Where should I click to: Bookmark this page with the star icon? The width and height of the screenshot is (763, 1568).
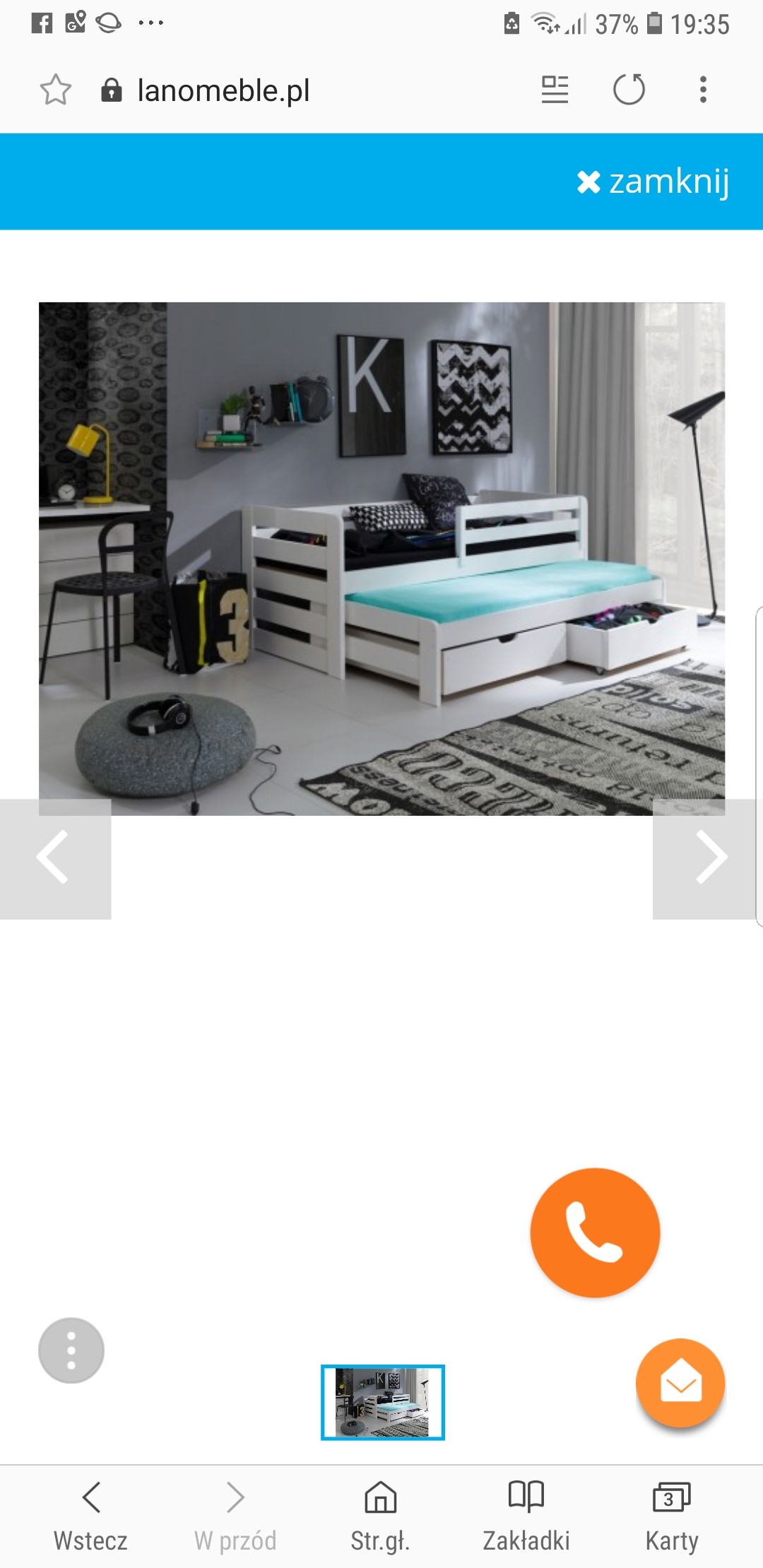click(55, 90)
